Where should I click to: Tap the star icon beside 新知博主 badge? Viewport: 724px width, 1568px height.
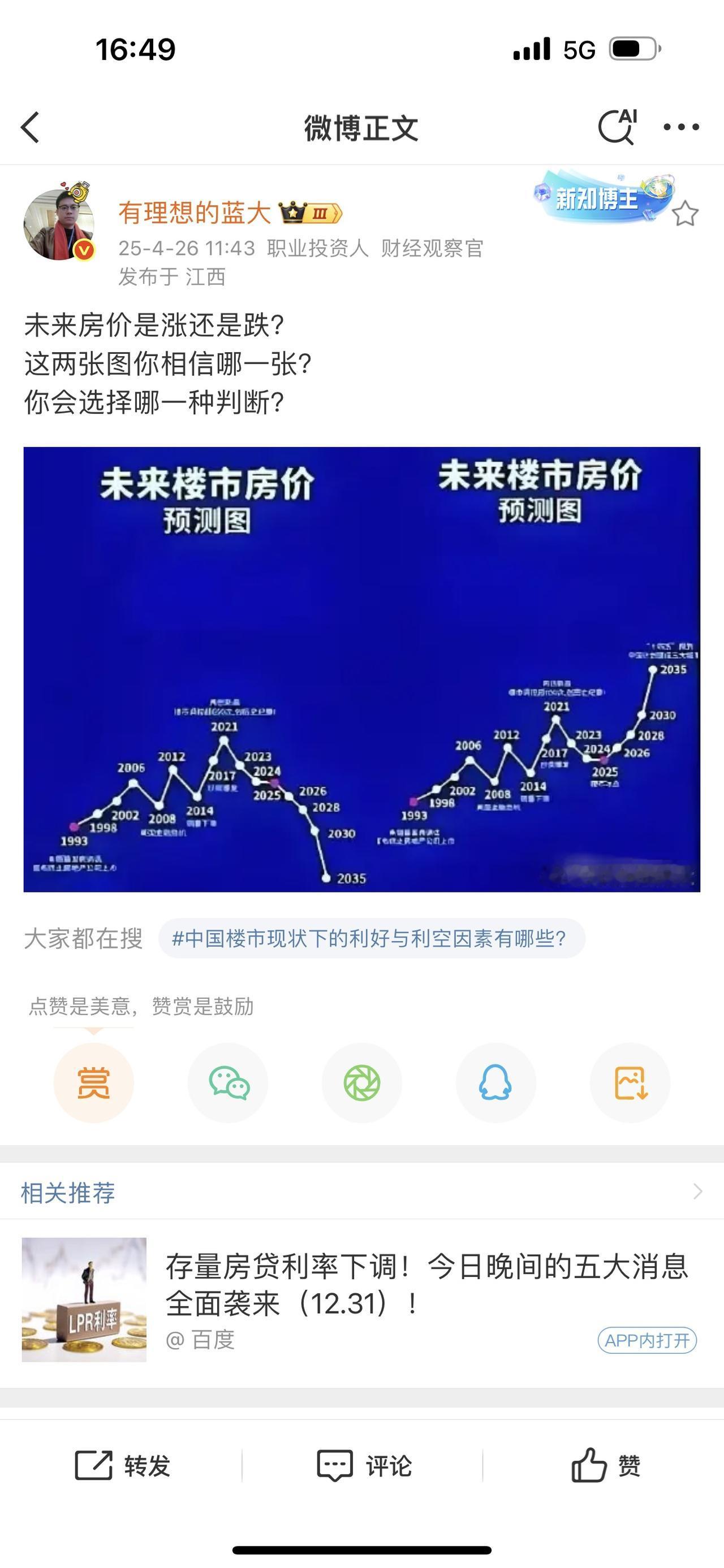pos(685,214)
